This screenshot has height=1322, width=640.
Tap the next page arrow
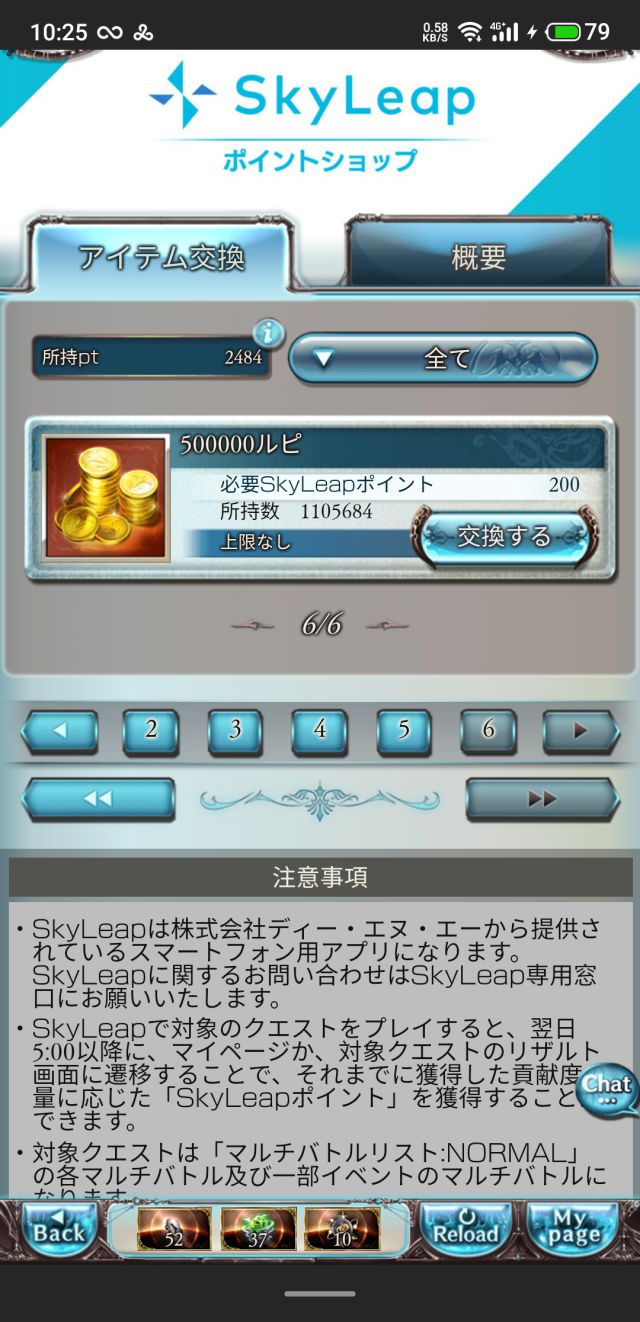point(580,730)
